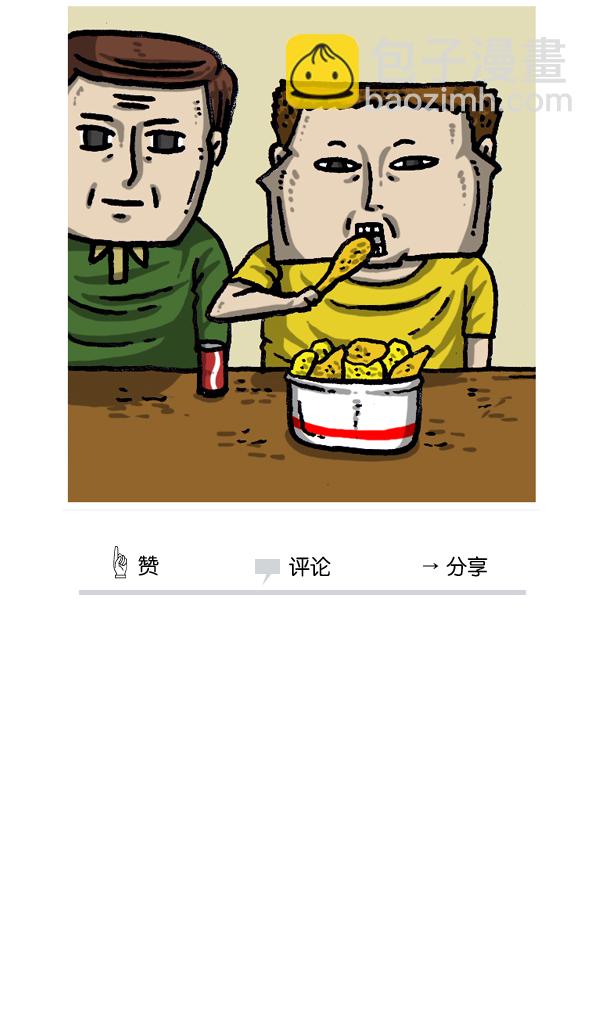Open the 评论 comments section

point(293,567)
